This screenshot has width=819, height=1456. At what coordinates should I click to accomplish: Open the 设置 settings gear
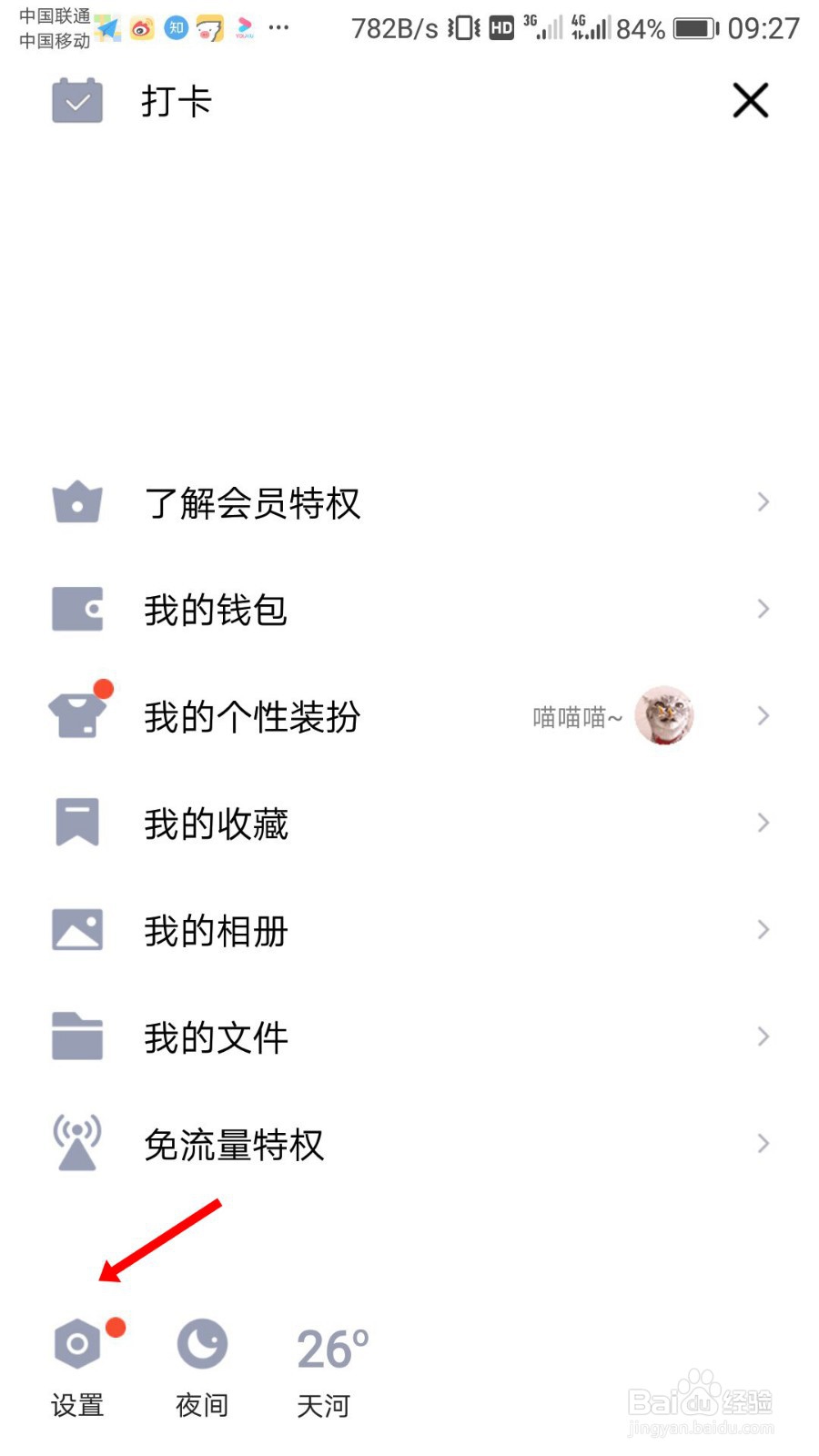[x=77, y=1343]
